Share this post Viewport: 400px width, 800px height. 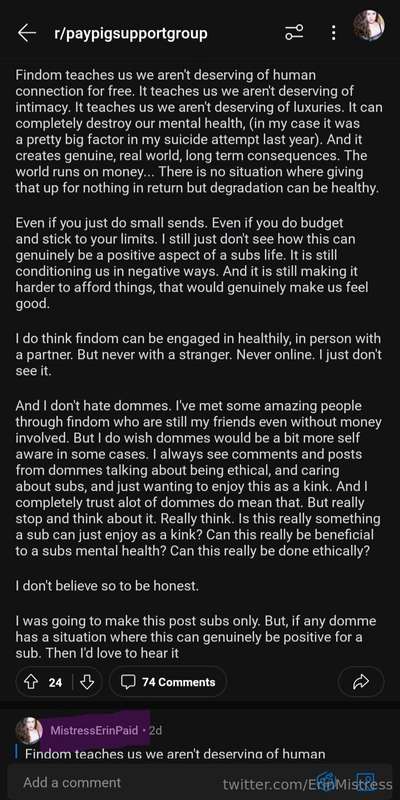(x=361, y=682)
